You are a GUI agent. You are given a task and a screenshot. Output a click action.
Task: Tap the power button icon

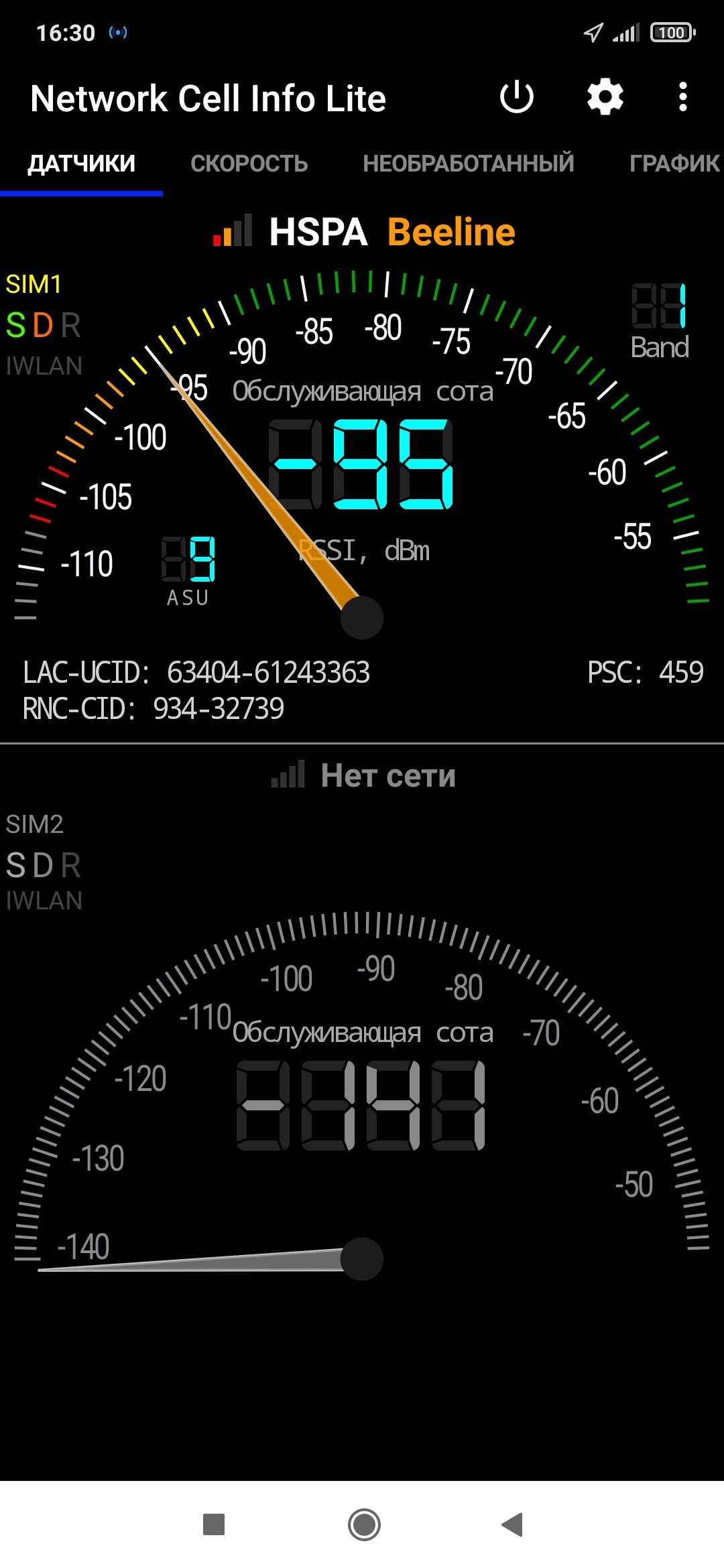[x=516, y=97]
